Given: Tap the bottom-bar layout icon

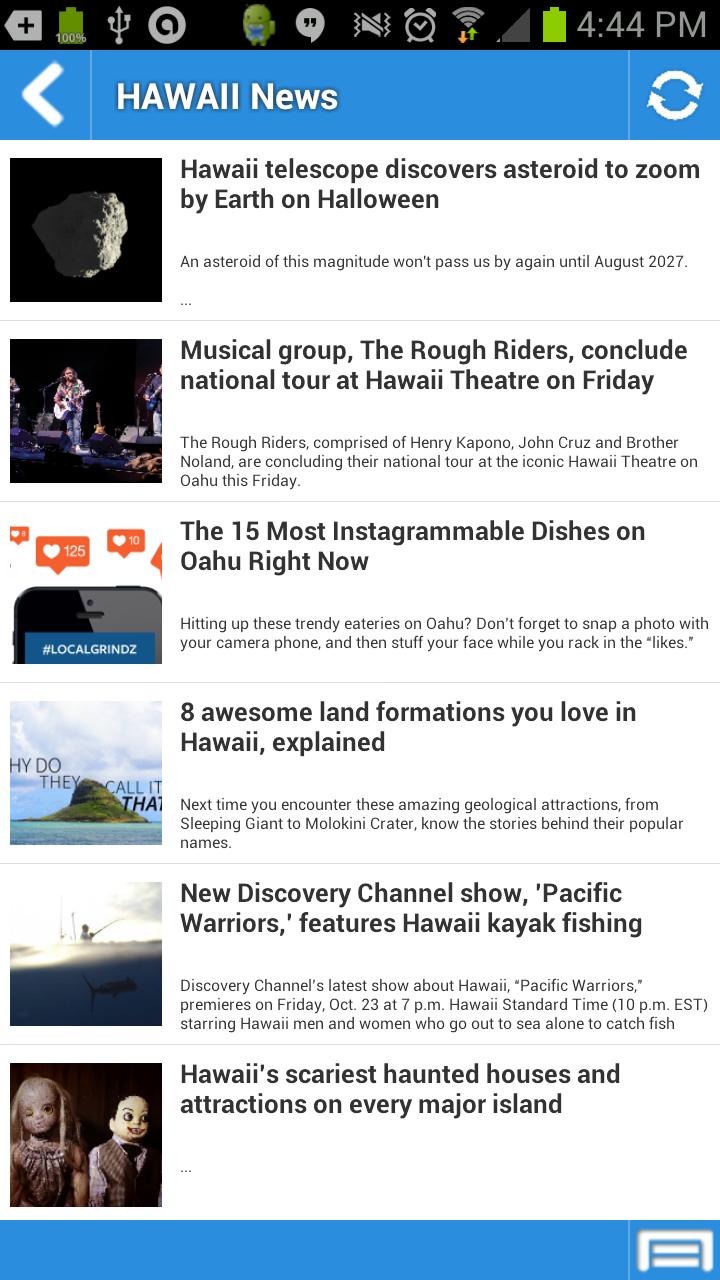Looking at the screenshot, I should point(675,1251).
